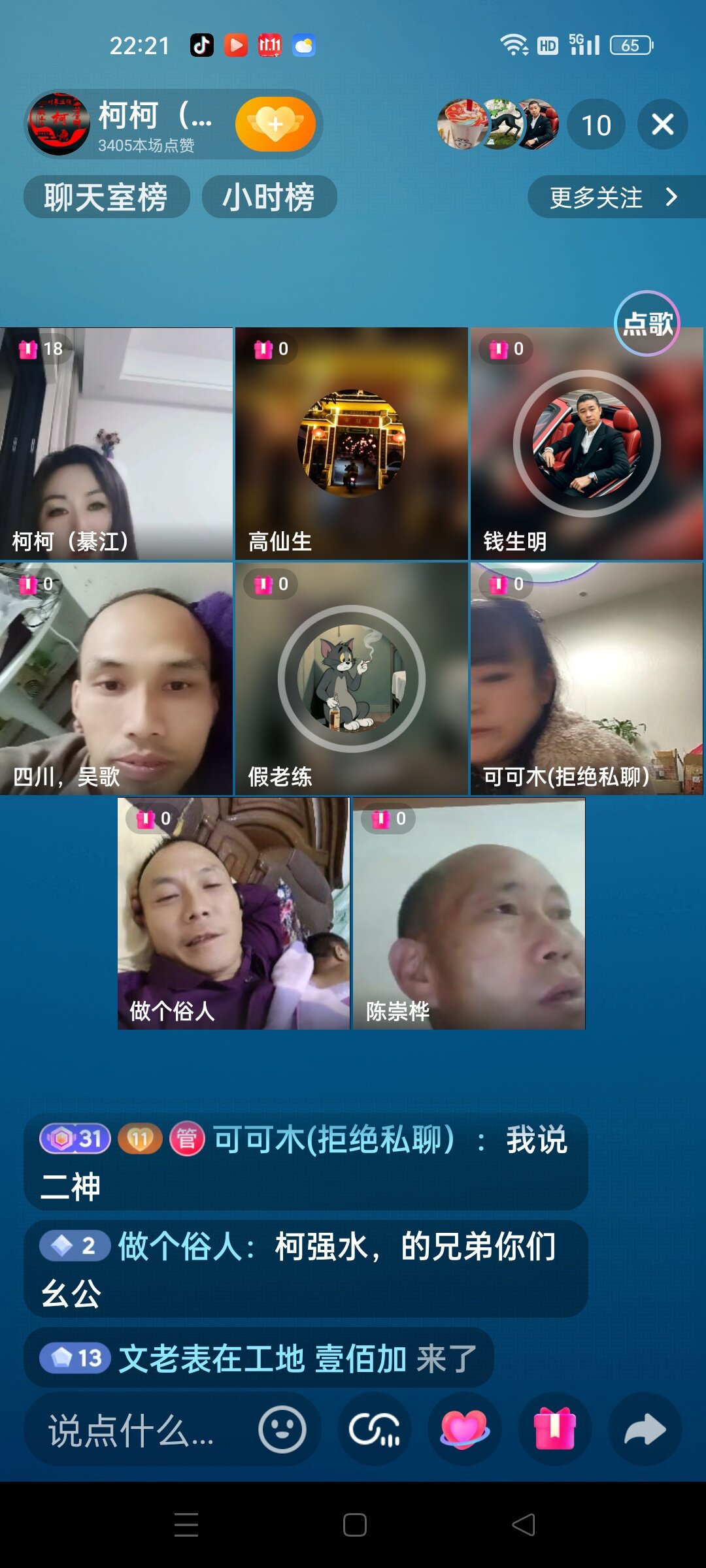The width and height of the screenshot is (706, 1568).
Task: Open the emoji picker
Action: 282,1430
